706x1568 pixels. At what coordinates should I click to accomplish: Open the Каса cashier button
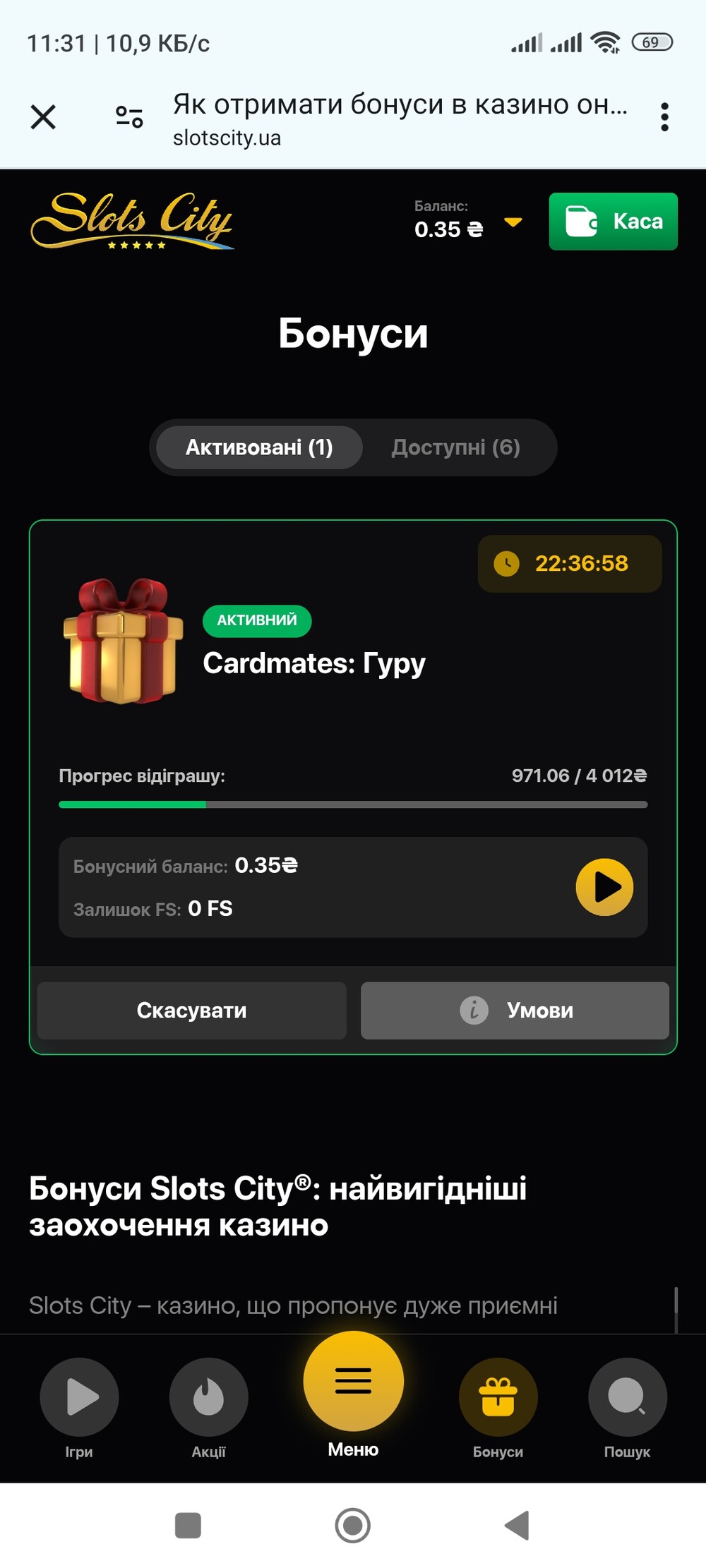(613, 221)
